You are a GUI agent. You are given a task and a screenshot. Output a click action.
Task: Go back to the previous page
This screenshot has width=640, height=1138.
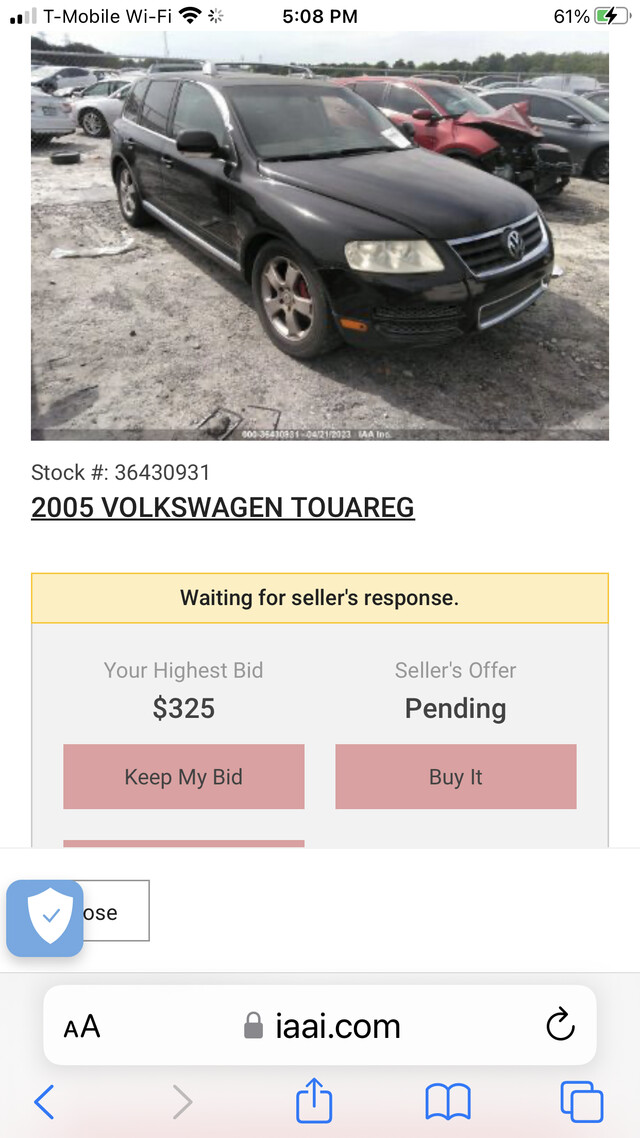(44, 1102)
